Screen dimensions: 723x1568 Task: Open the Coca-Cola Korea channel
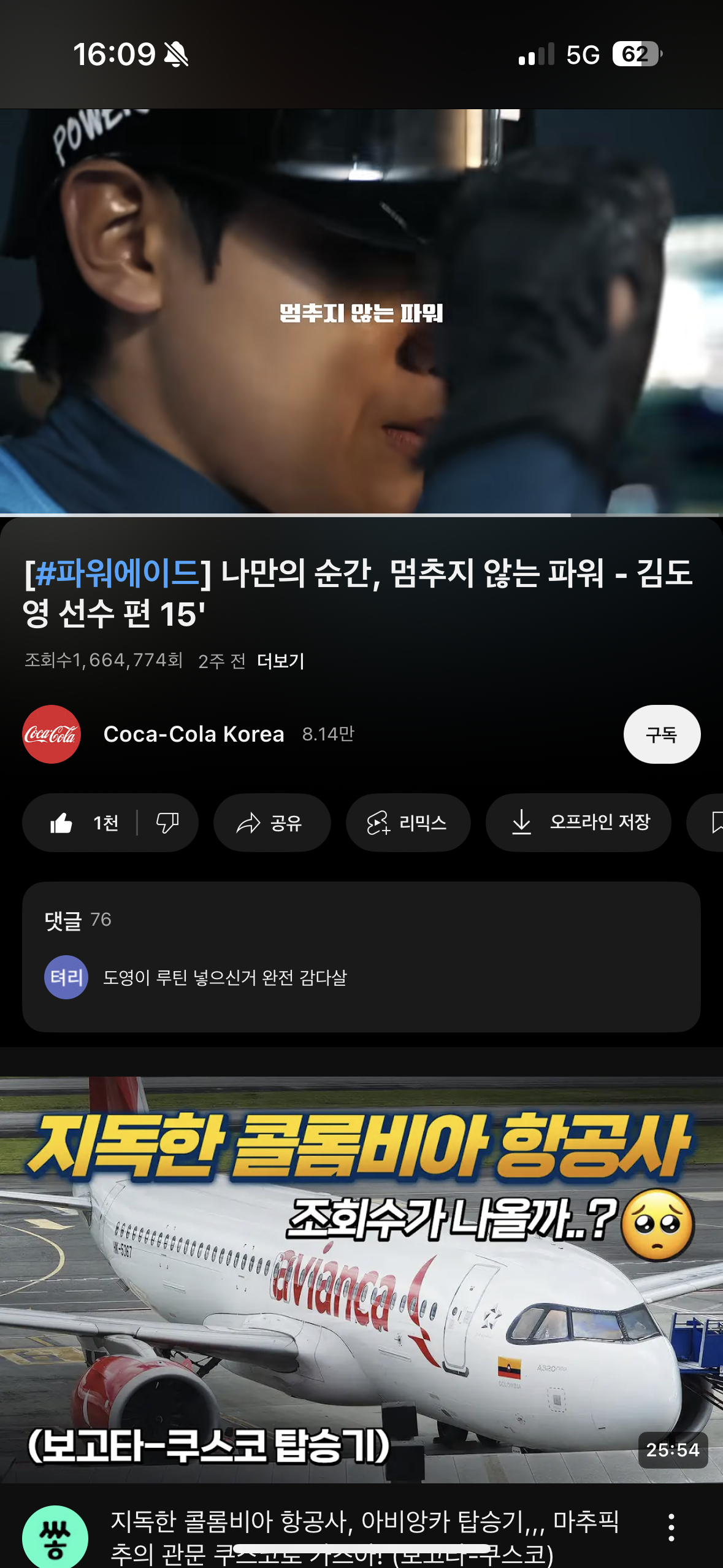click(x=194, y=734)
